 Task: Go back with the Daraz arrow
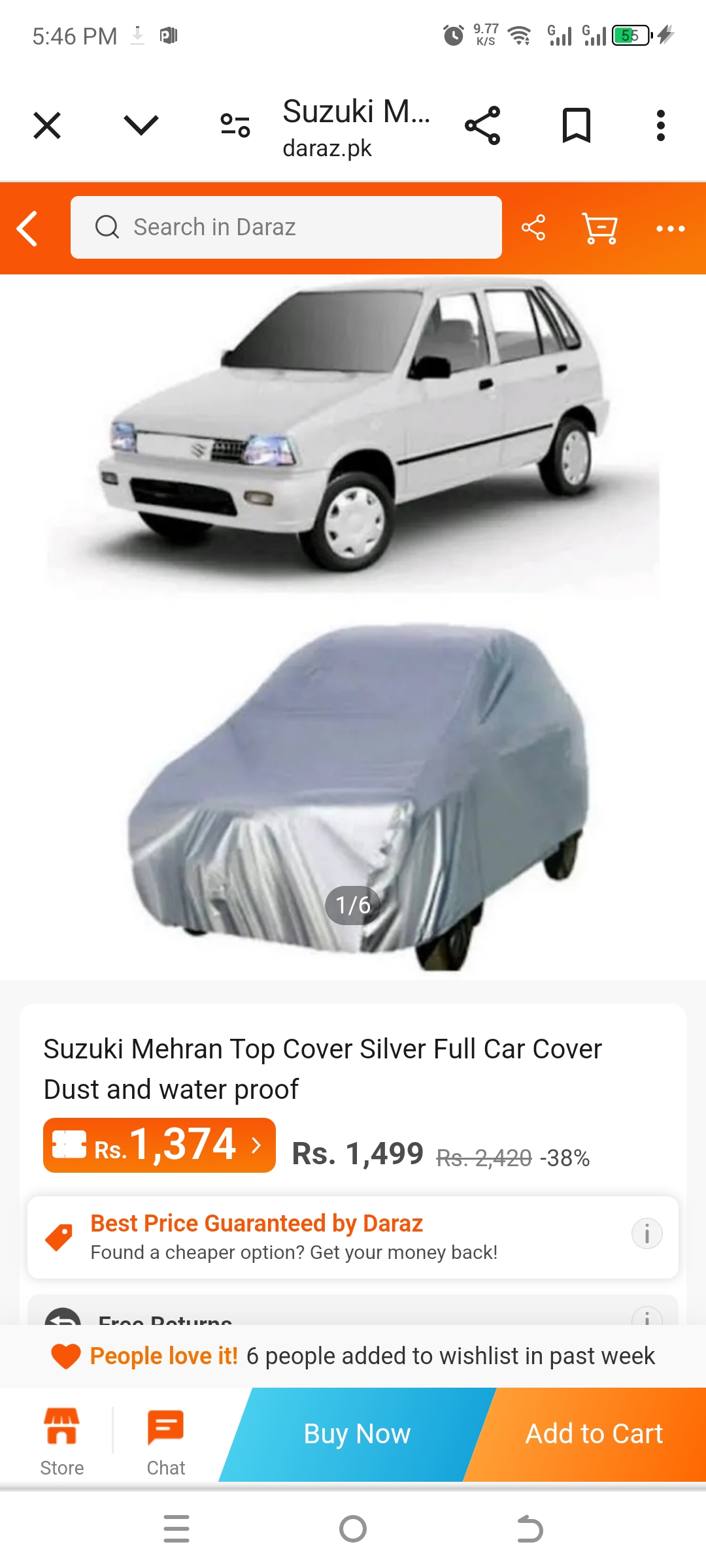click(27, 228)
